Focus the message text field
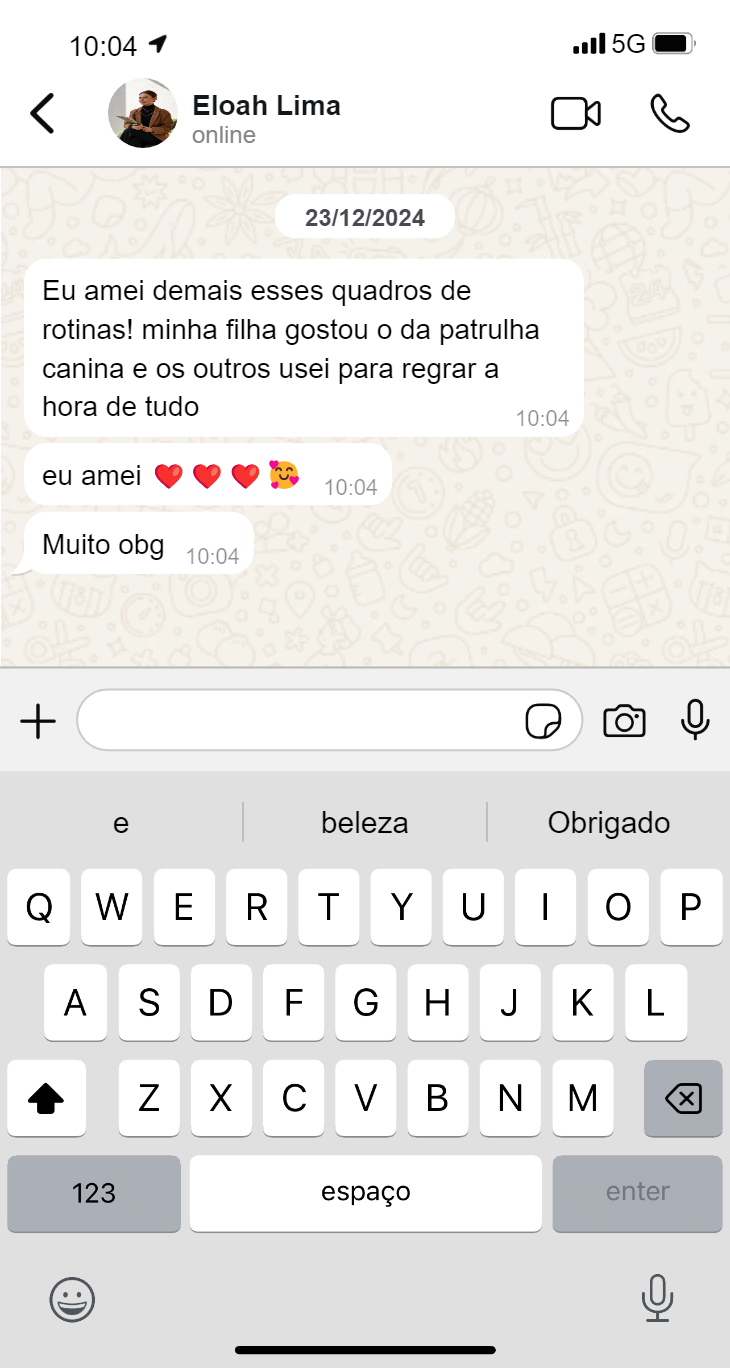 tap(300, 720)
